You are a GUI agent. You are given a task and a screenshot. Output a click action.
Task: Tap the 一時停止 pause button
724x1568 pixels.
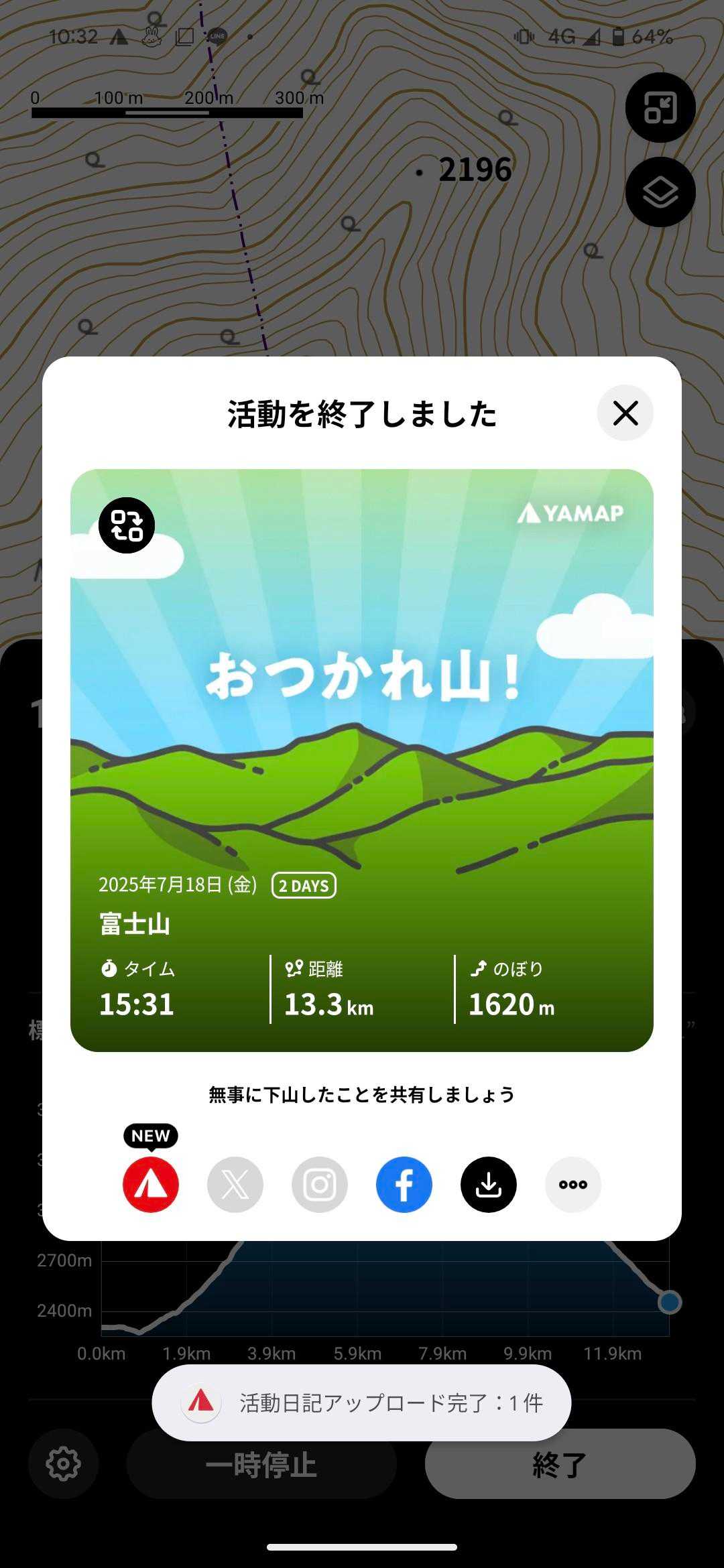coord(261,1464)
